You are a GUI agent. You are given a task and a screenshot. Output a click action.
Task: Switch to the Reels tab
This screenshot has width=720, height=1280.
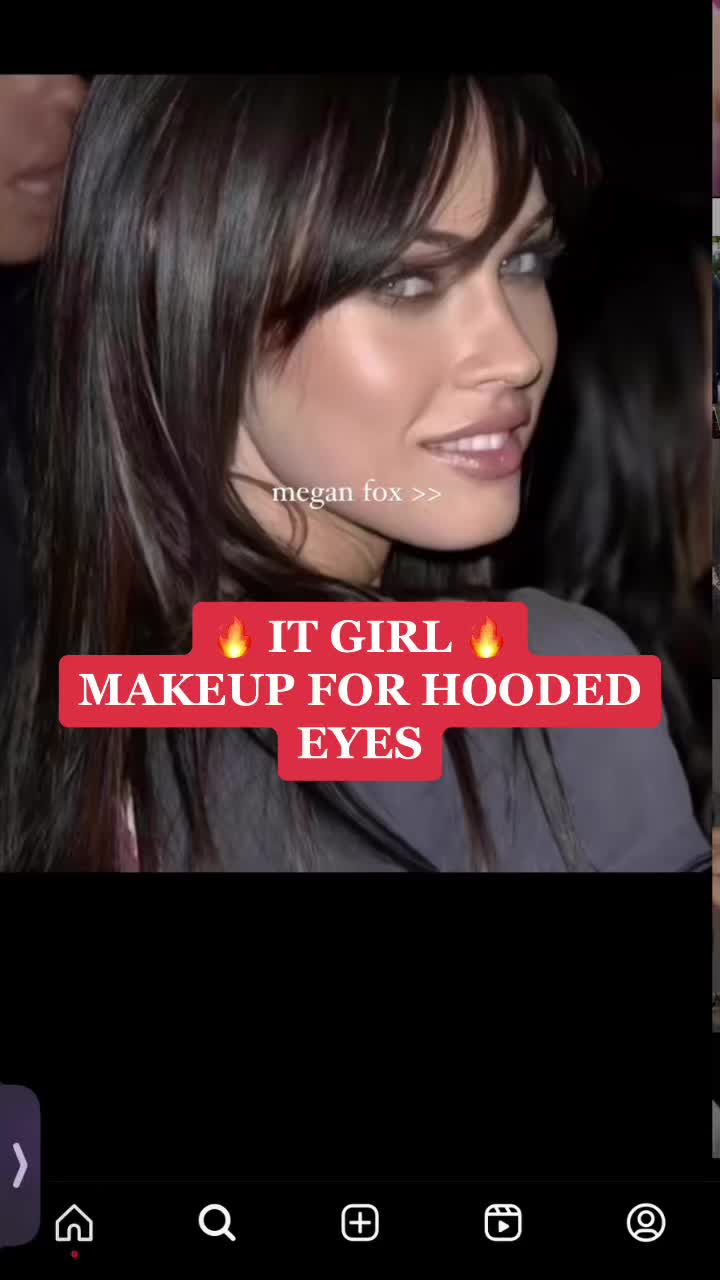click(503, 1222)
